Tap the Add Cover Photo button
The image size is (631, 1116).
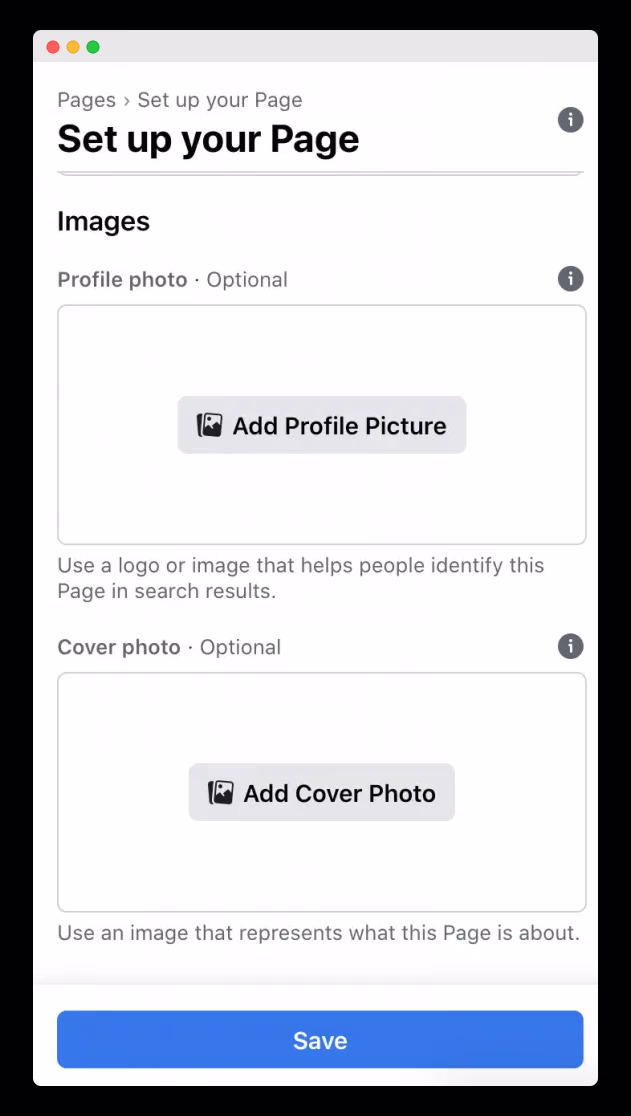tap(322, 792)
